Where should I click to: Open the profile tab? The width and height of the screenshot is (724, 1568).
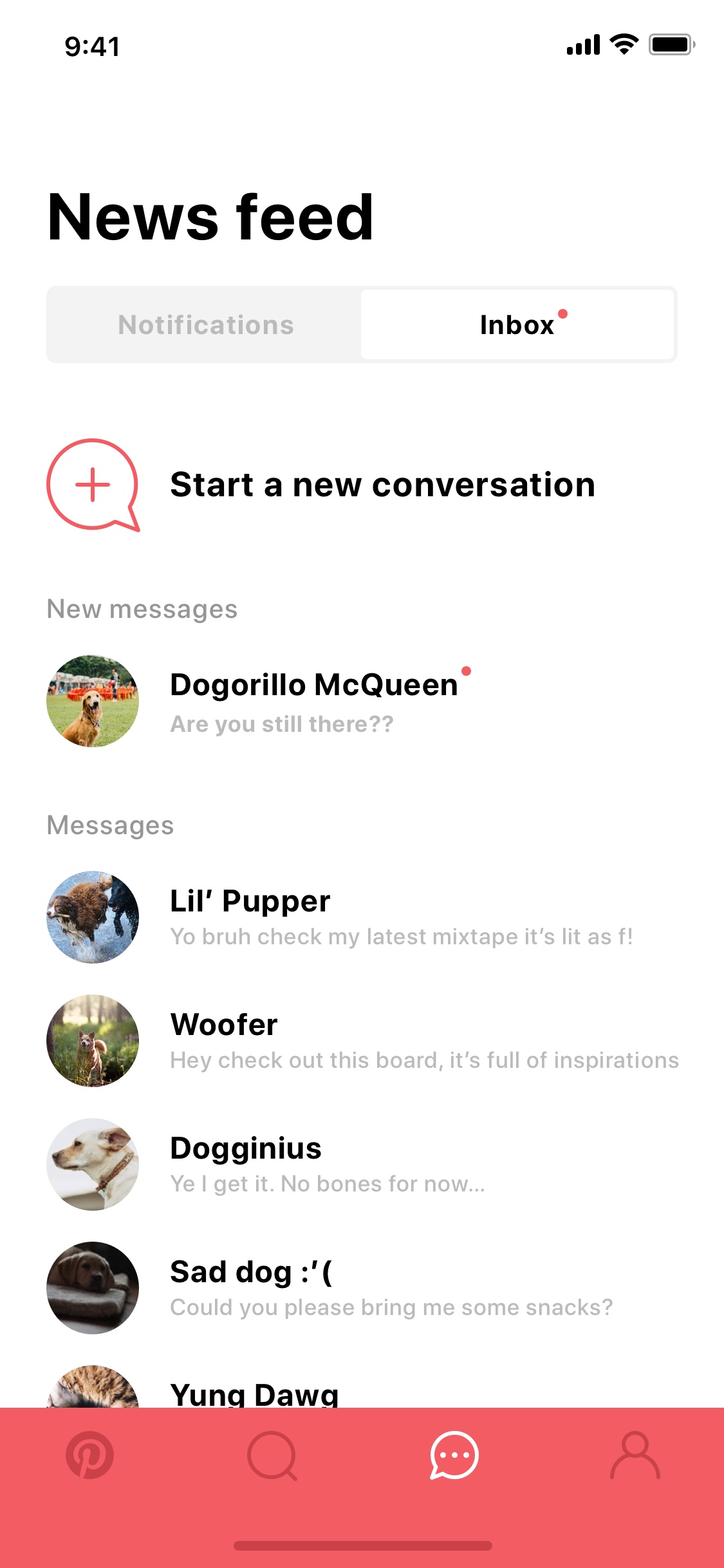pos(635,1455)
